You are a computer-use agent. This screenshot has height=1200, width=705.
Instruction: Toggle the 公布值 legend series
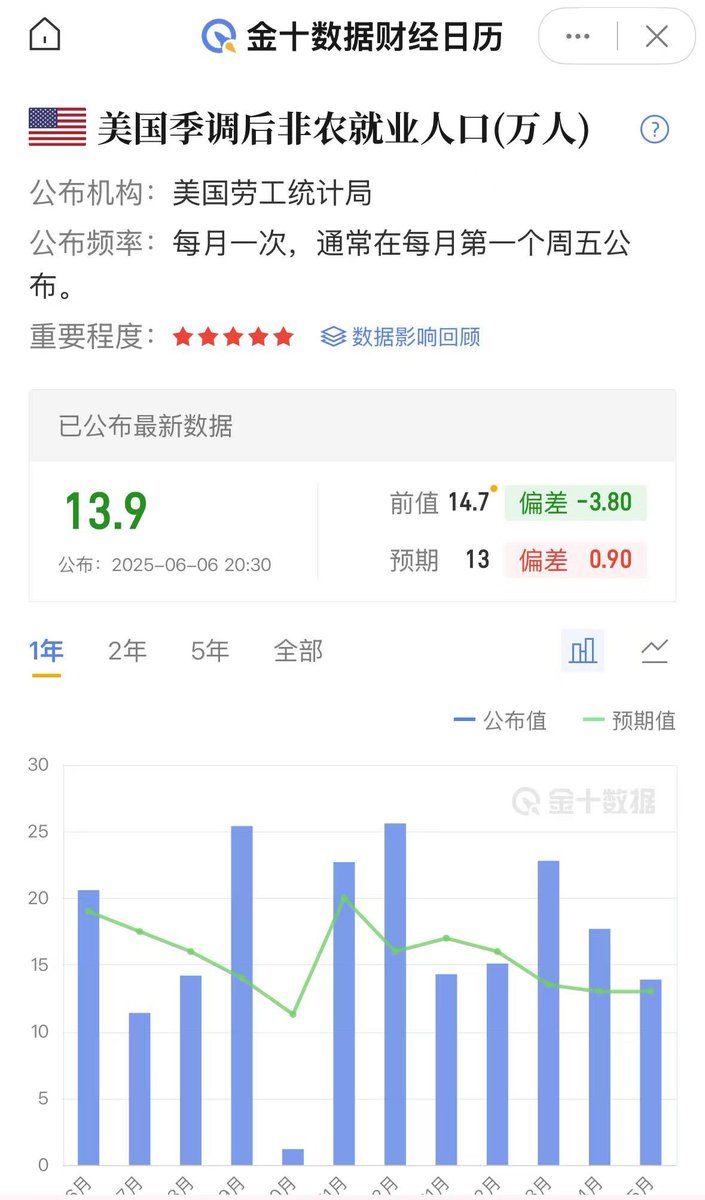tap(500, 720)
